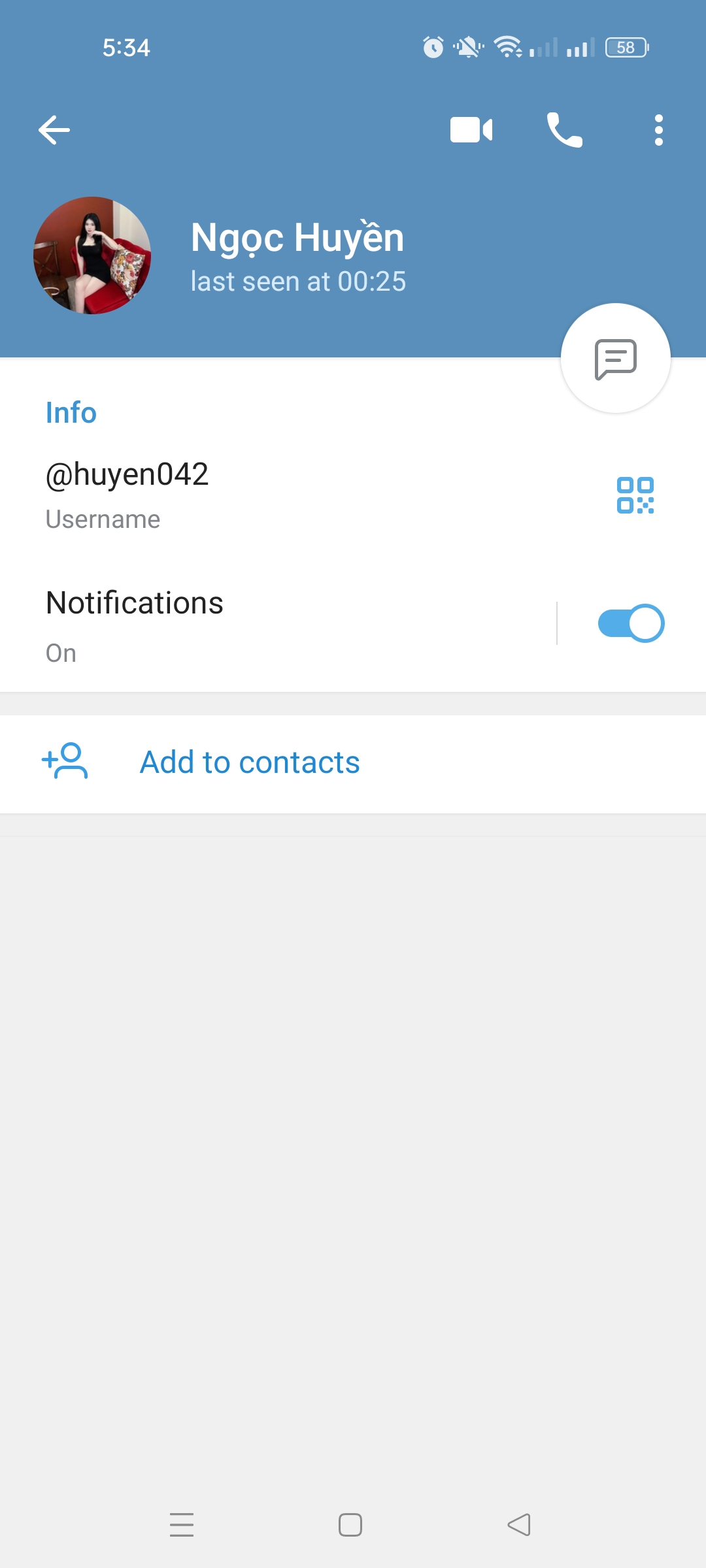This screenshot has height=1568, width=706.
Task: Select the username @huyen042
Action: pos(127,474)
